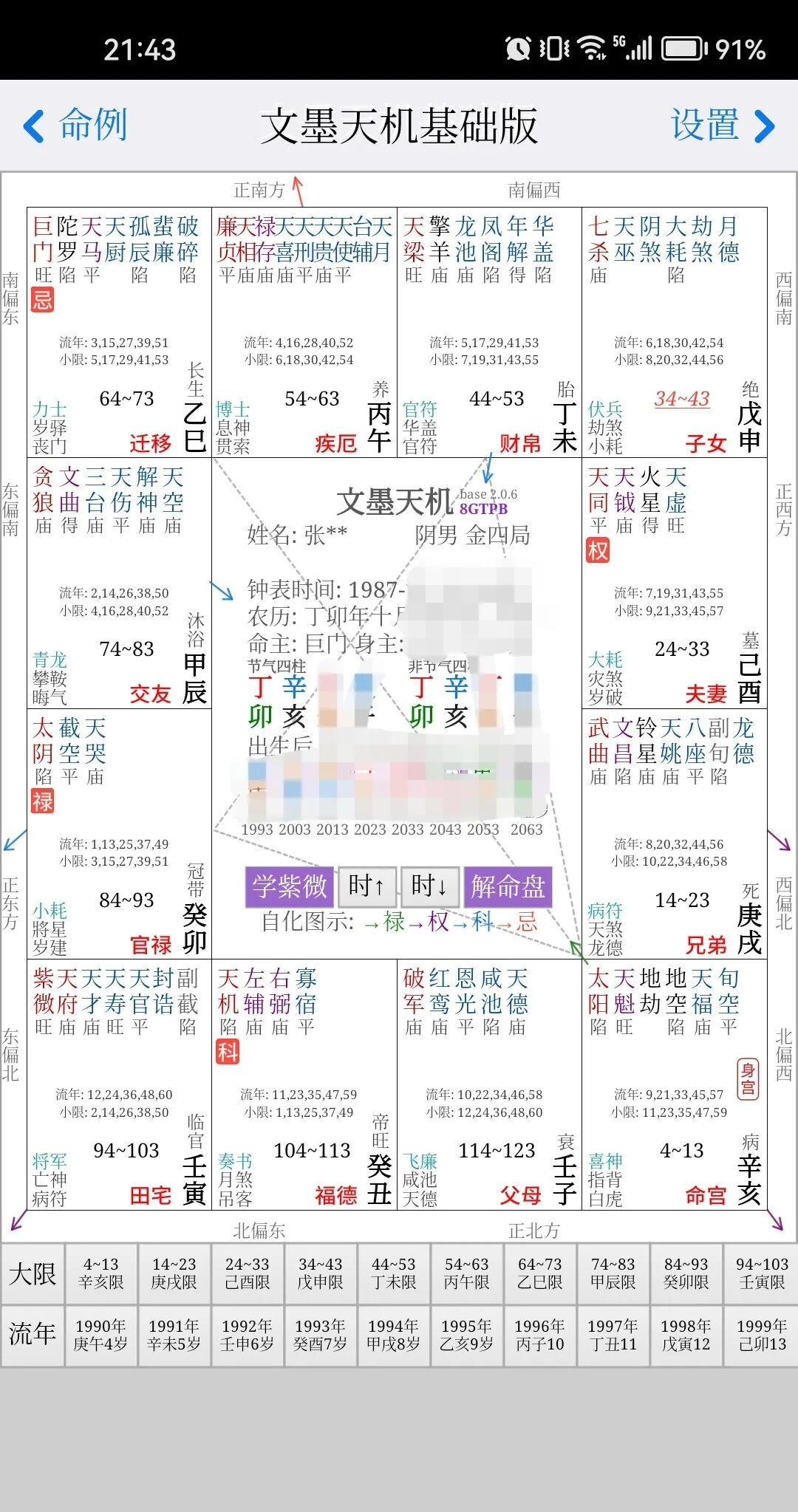The image size is (798, 1512).
Task: Choose flow year 1996年 丙子10
Action: tap(539, 1335)
